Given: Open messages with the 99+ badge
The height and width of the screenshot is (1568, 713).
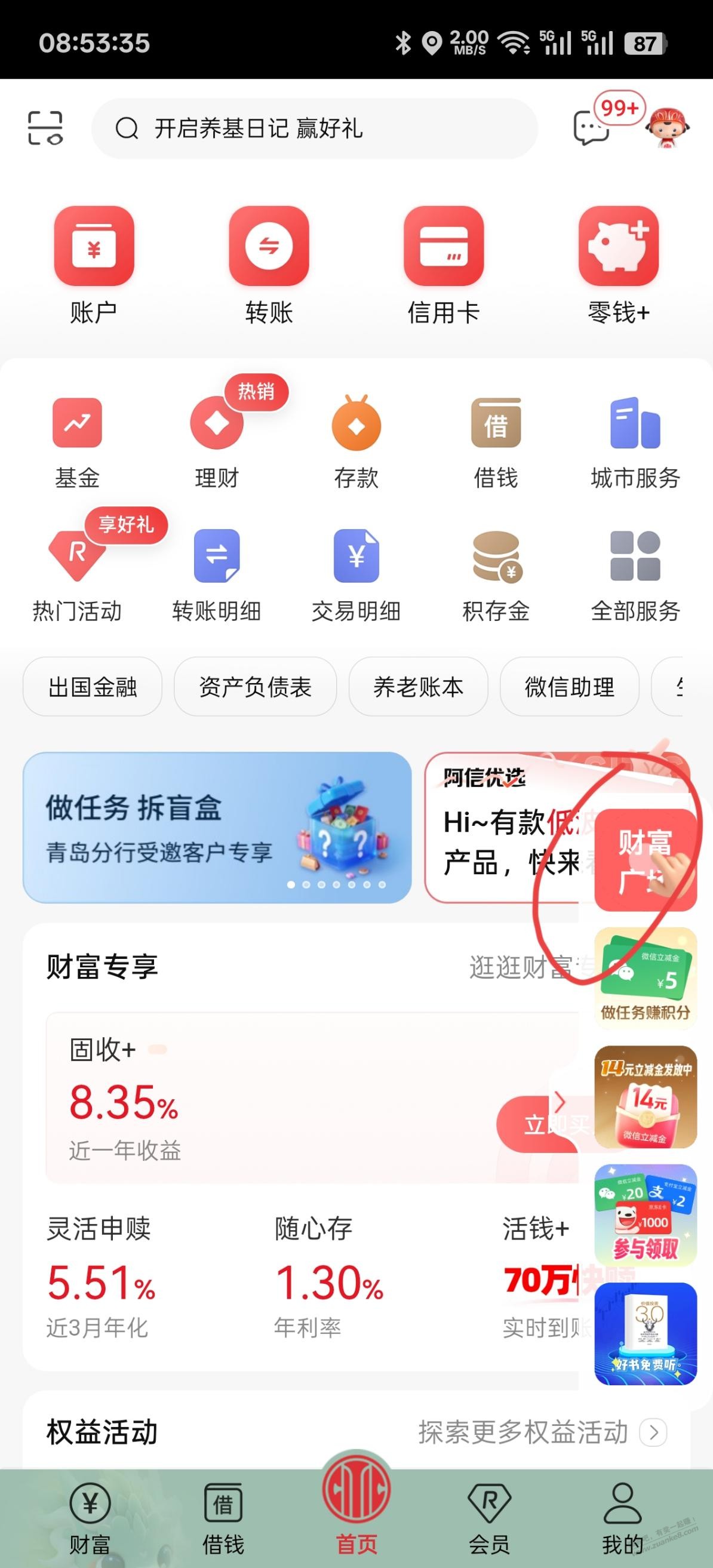Looking at the screenshot, I should pos(591,127).
